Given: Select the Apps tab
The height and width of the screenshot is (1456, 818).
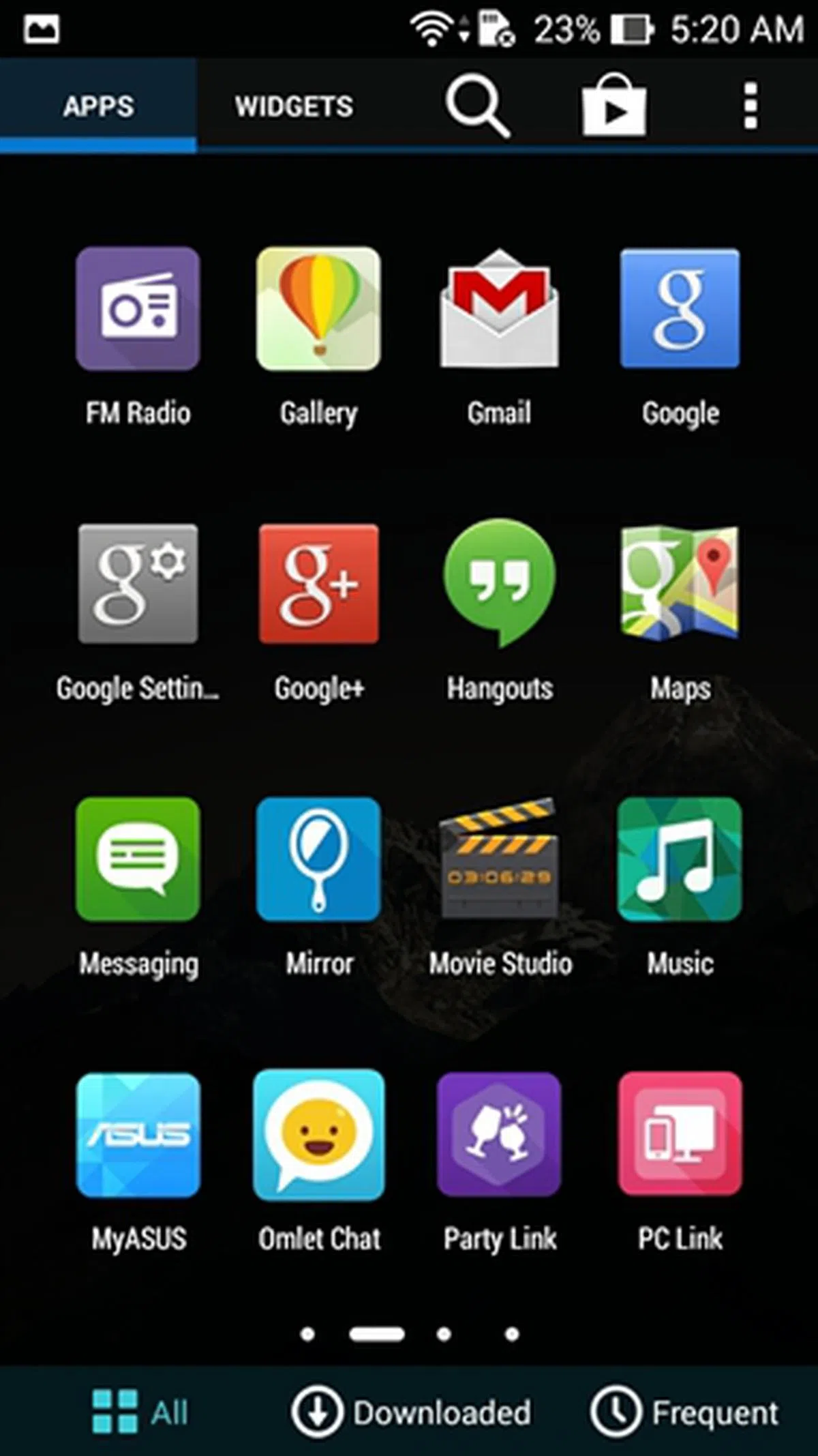Looking at the screenshot, I should pyautogui.click(x=98, y=106).
